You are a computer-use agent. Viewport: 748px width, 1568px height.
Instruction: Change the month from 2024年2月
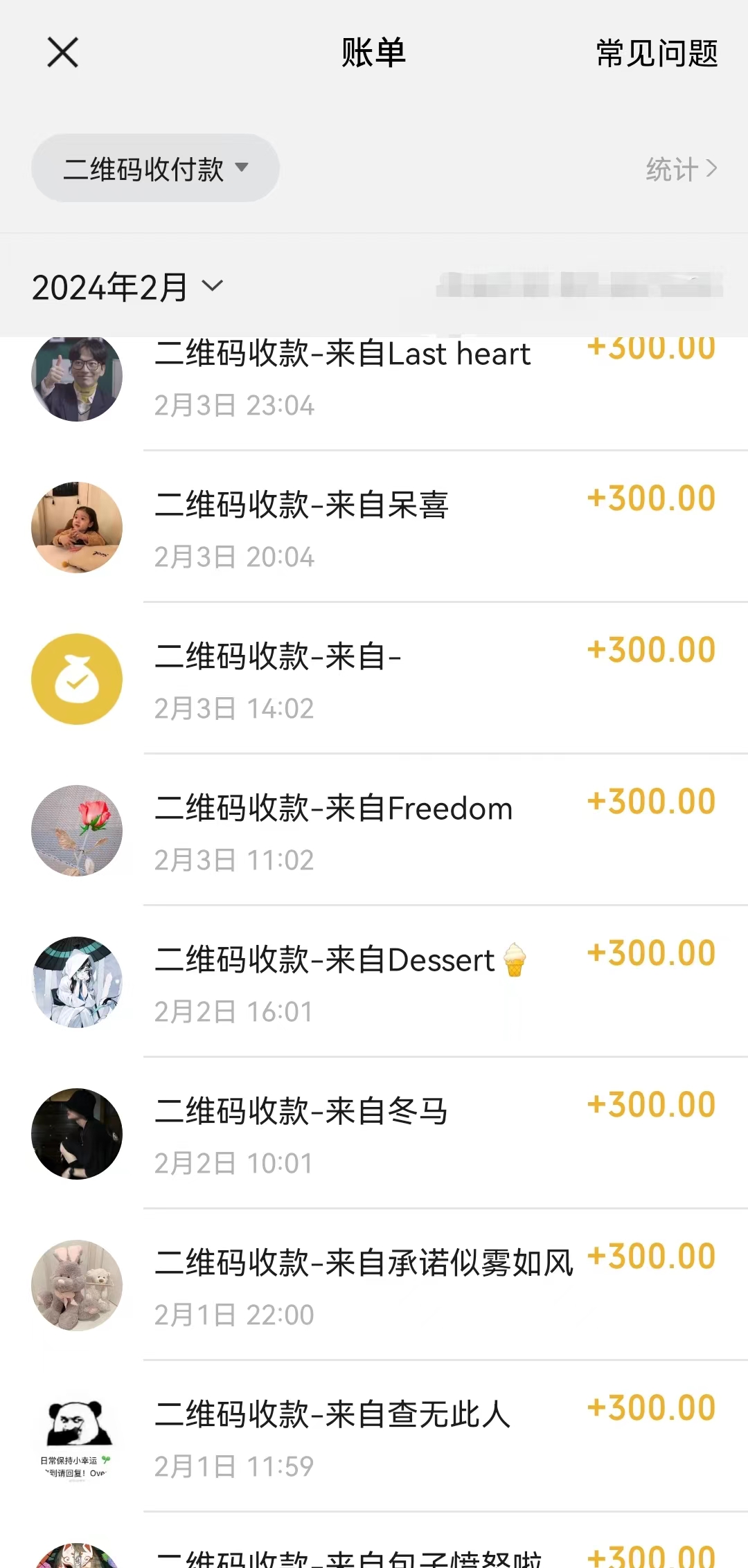(x=127, y=287)
